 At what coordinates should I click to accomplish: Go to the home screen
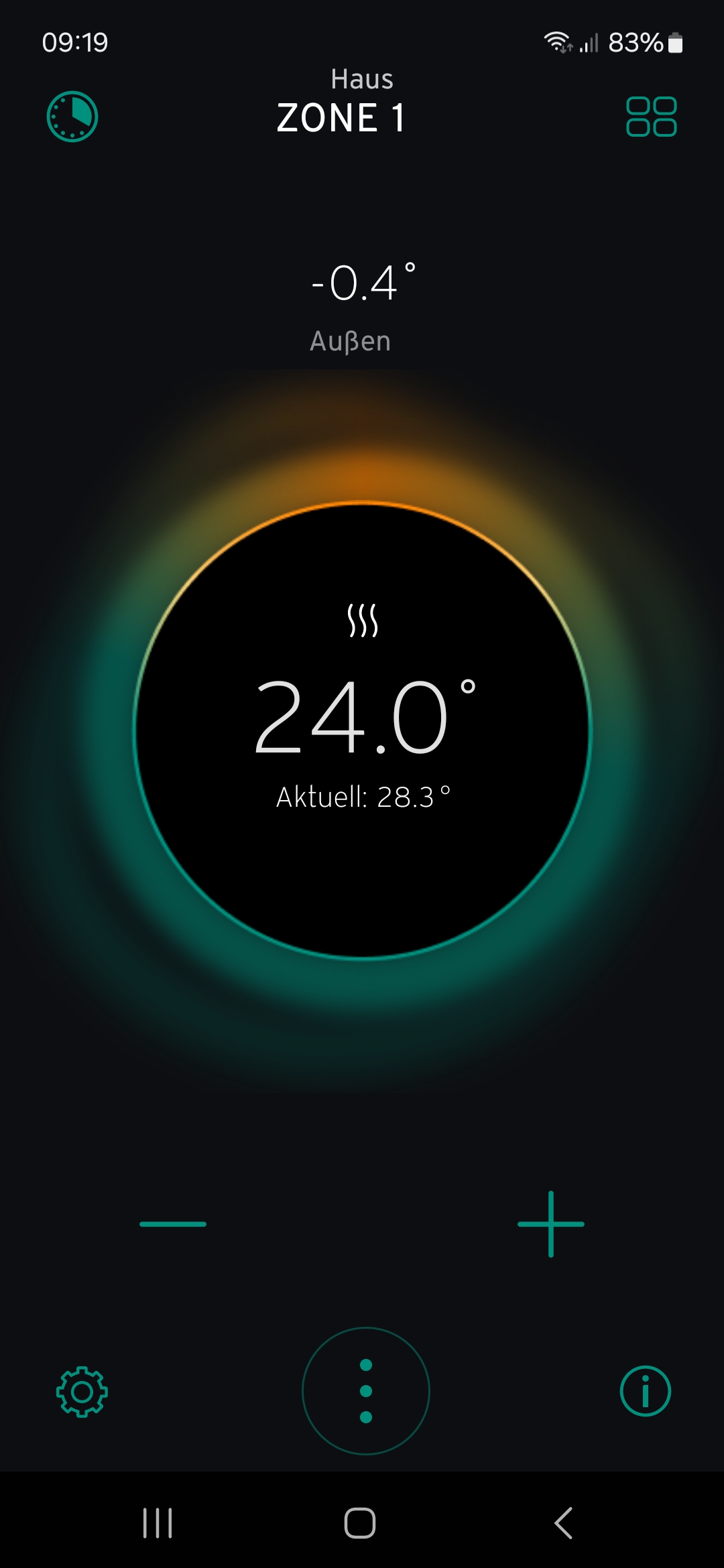[360, 1523]
